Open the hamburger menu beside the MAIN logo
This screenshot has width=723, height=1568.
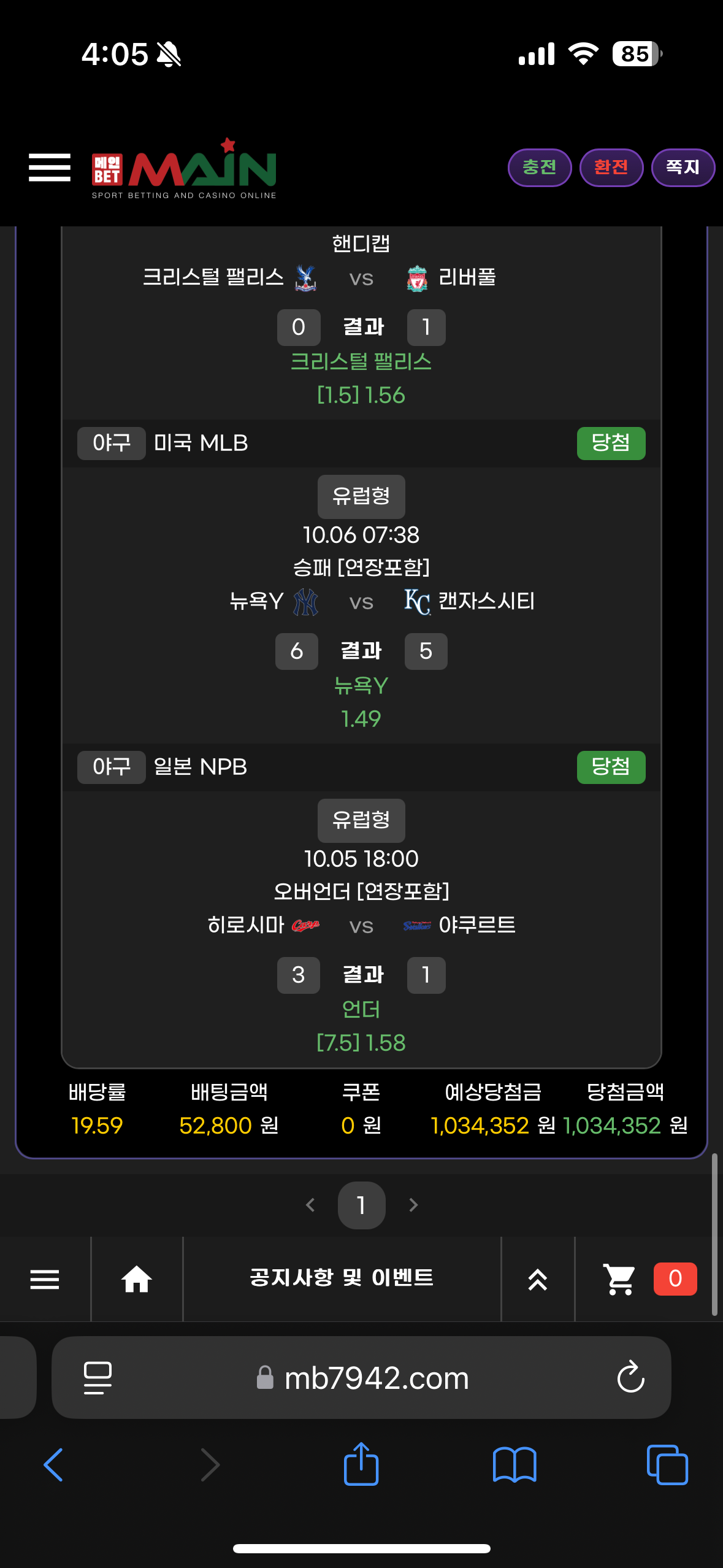coord(50,167)
